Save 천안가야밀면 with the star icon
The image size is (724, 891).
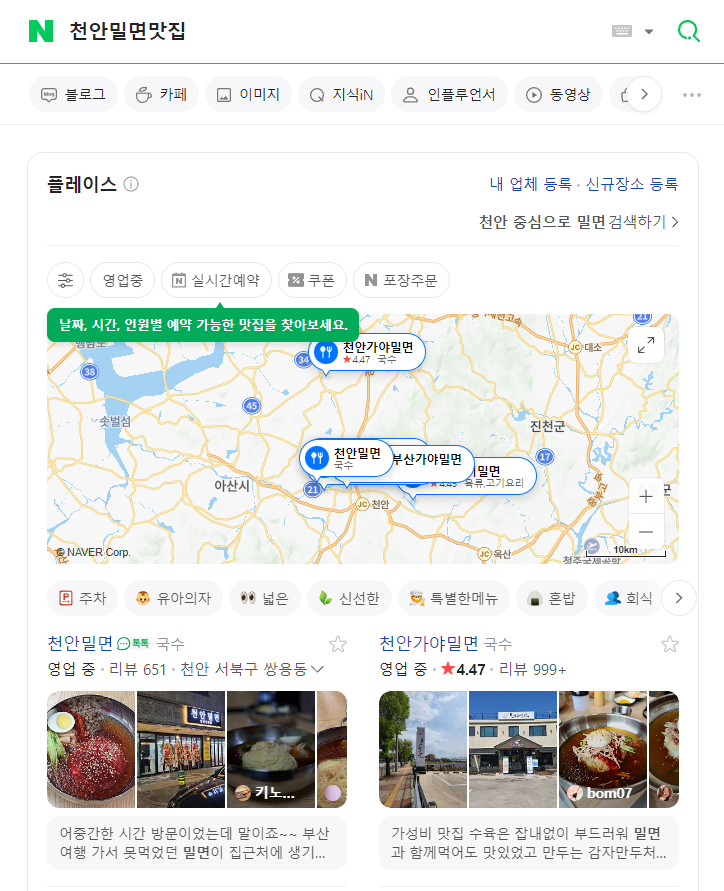click(670, 644)
